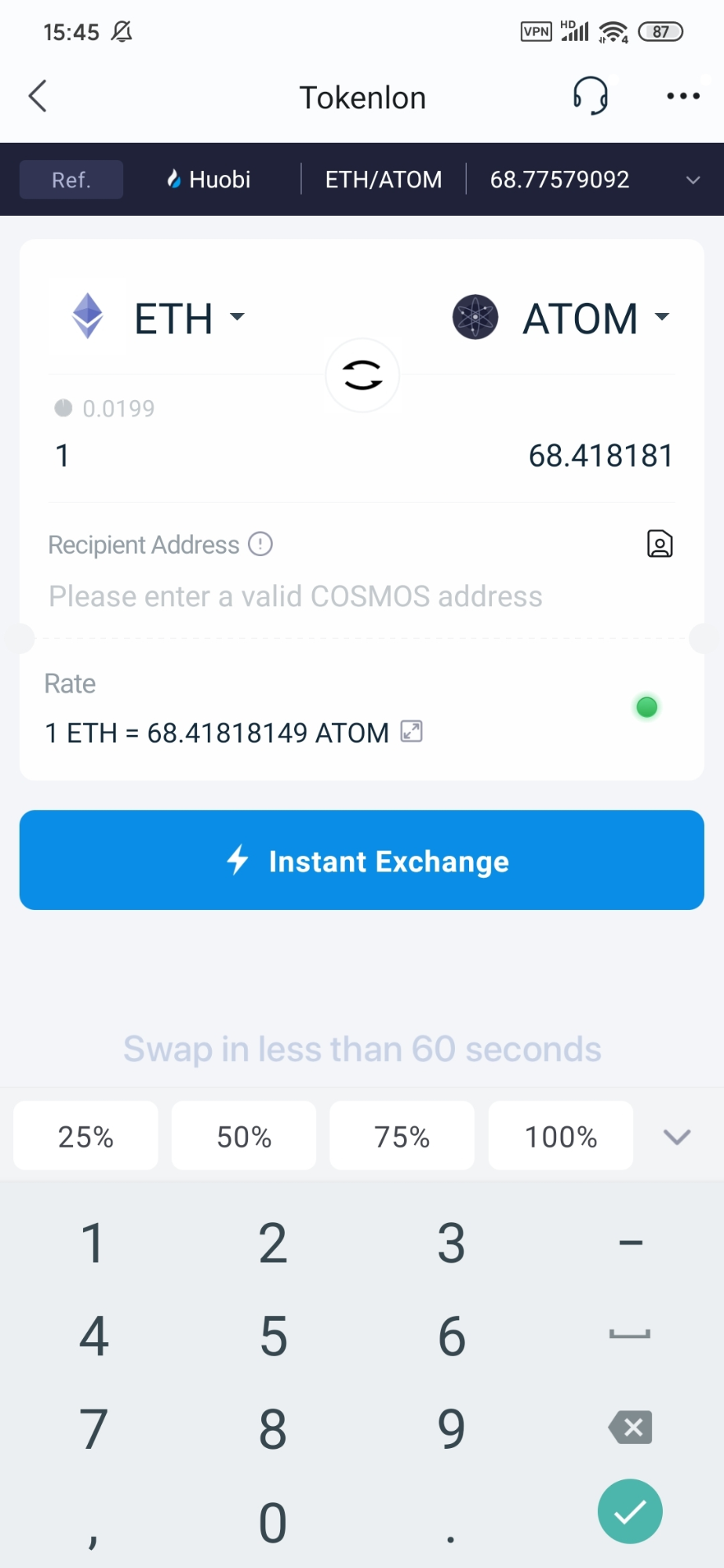Screen dimensions: 724x1568
Task: Expand the Huobi reference price bar
Action: (x=693, y=180)
